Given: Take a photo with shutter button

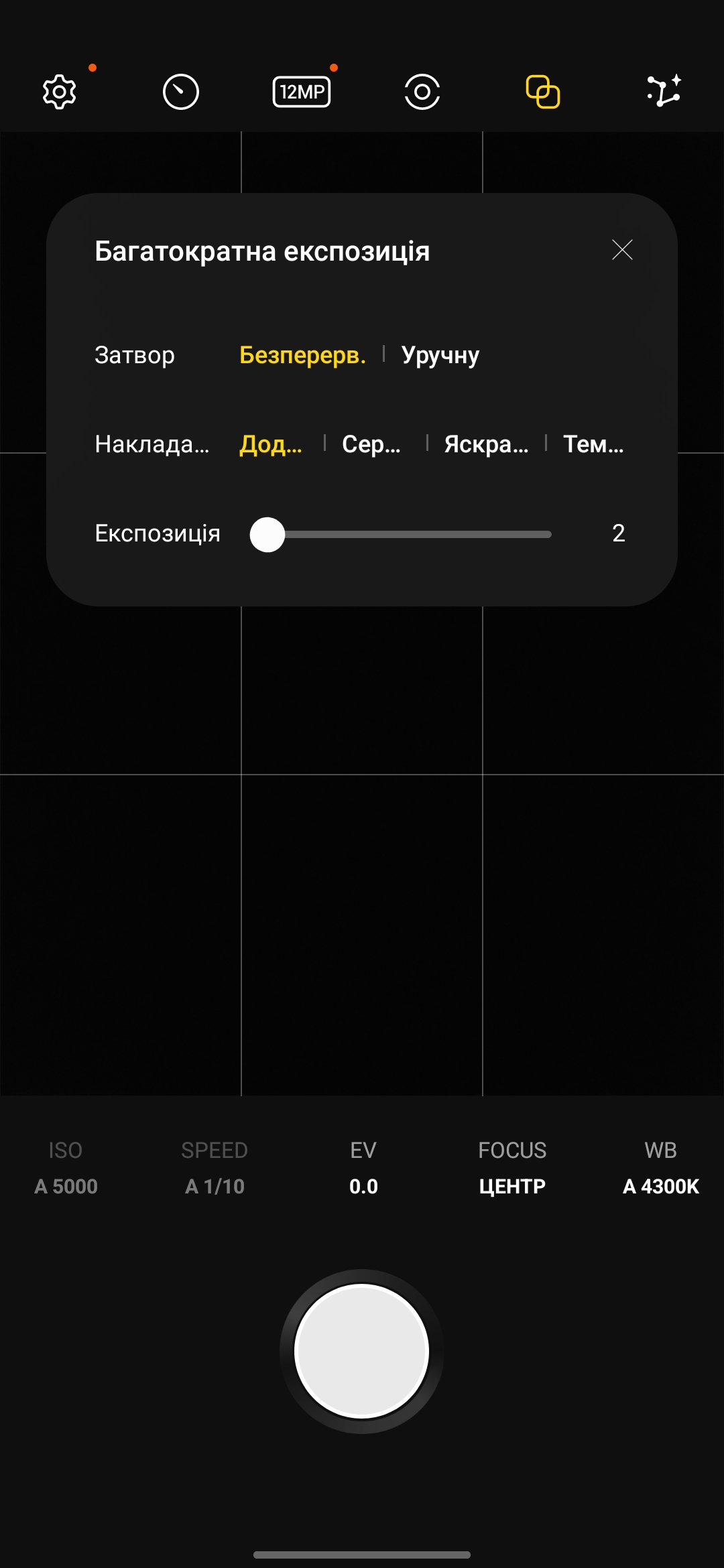Looking at the screenshot, I should [362, 1351].
